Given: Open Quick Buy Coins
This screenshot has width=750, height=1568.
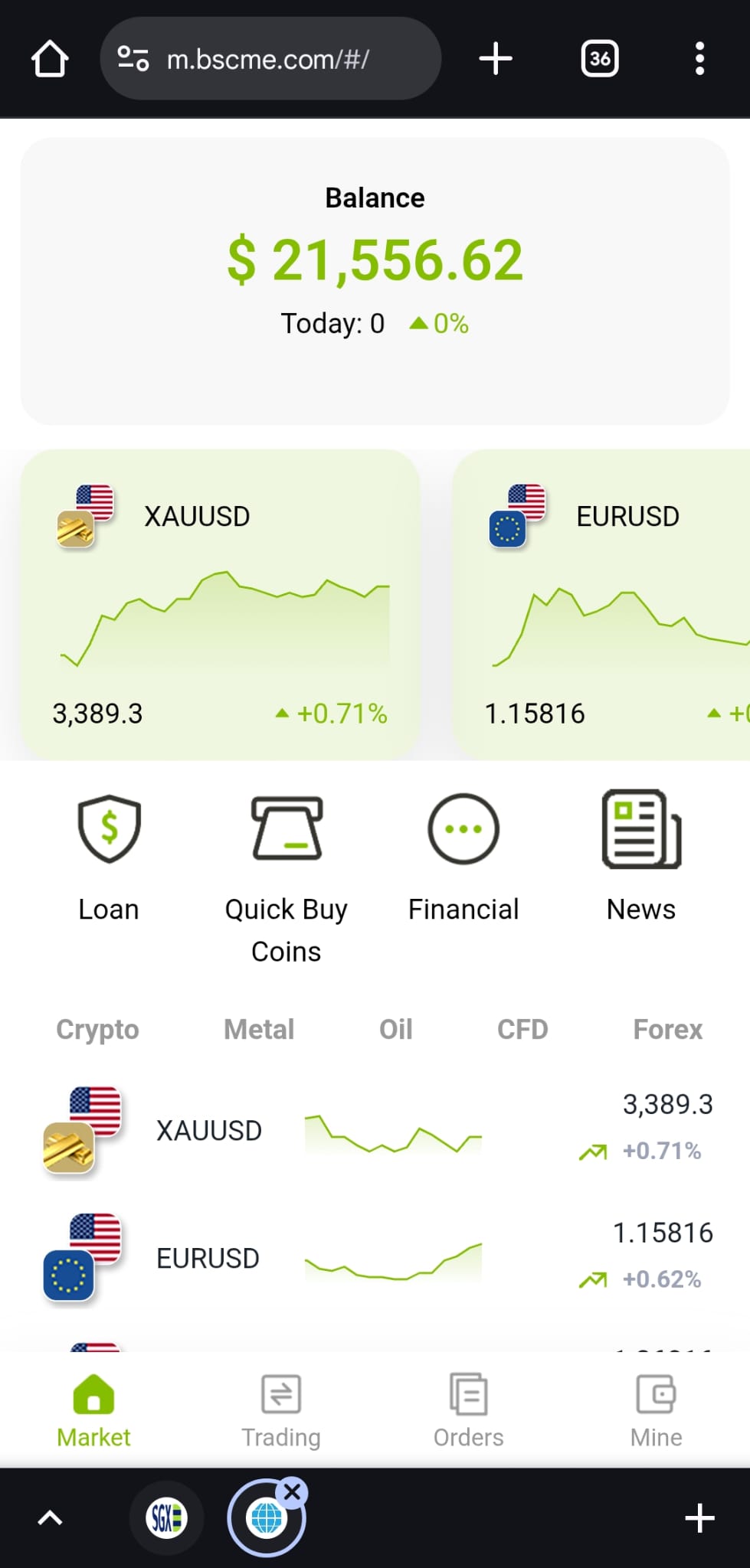Looking at the screenshot, I should [x=286, y=877].
